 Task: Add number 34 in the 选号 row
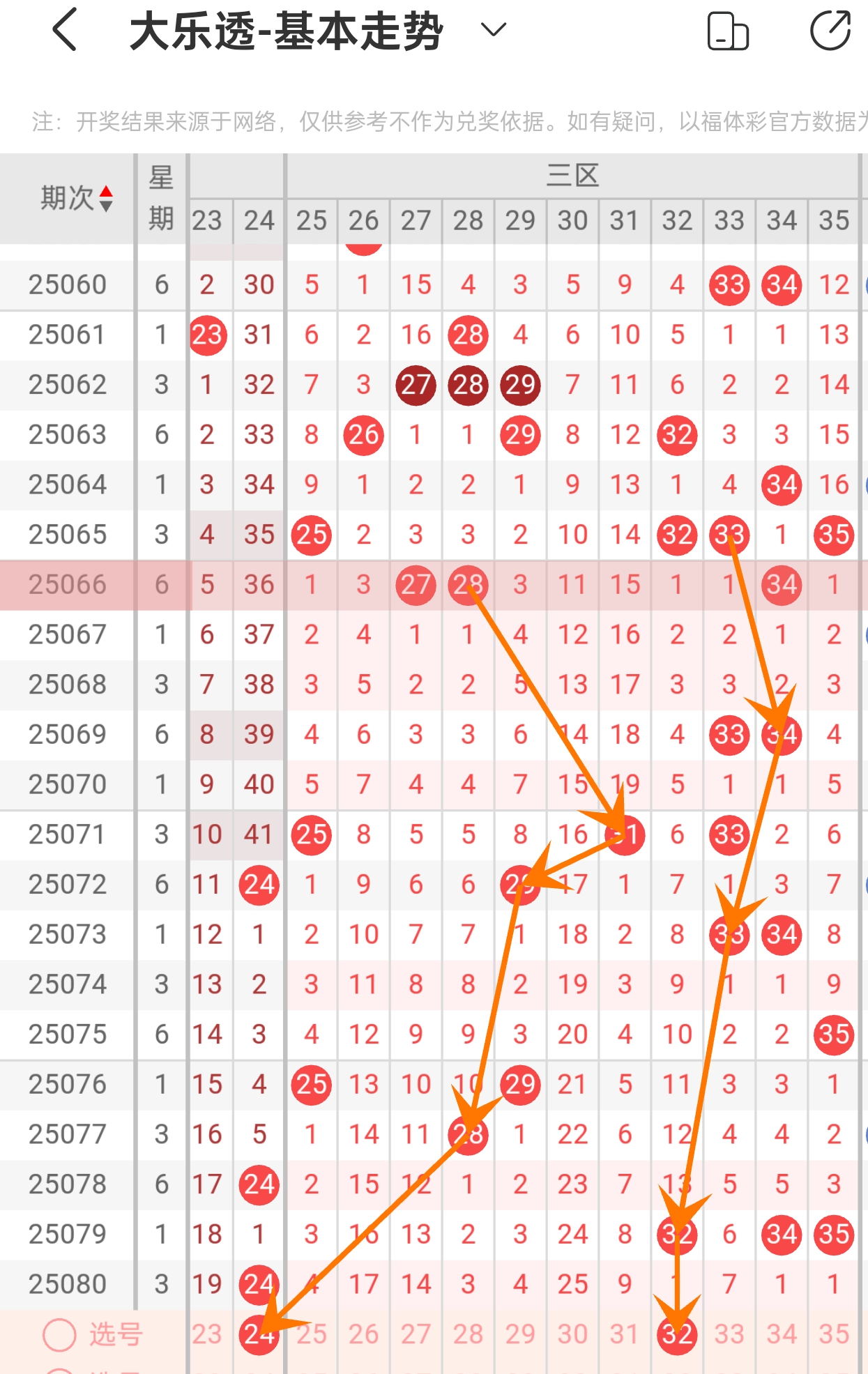[x=782, y=1334]
